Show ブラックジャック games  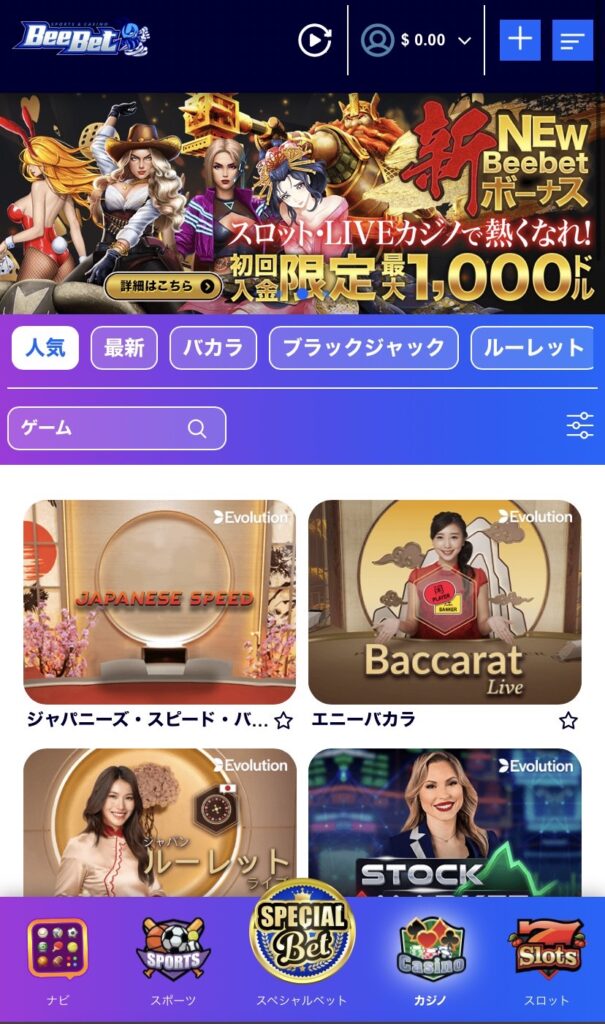[x=363, y=348]
